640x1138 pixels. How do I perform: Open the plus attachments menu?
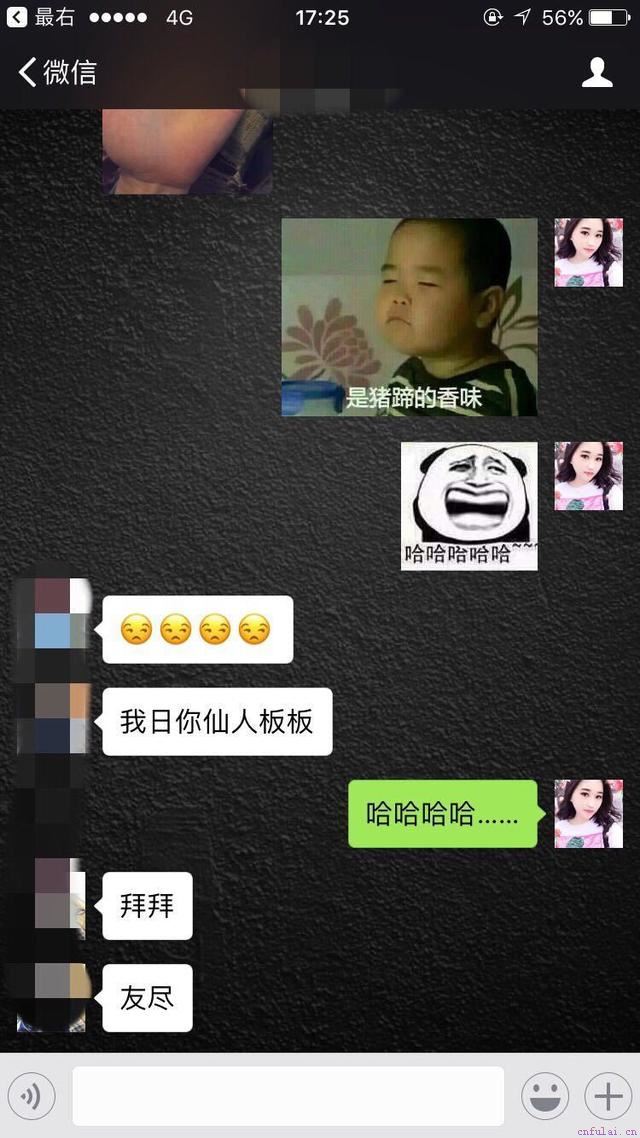click(607, 1096)
